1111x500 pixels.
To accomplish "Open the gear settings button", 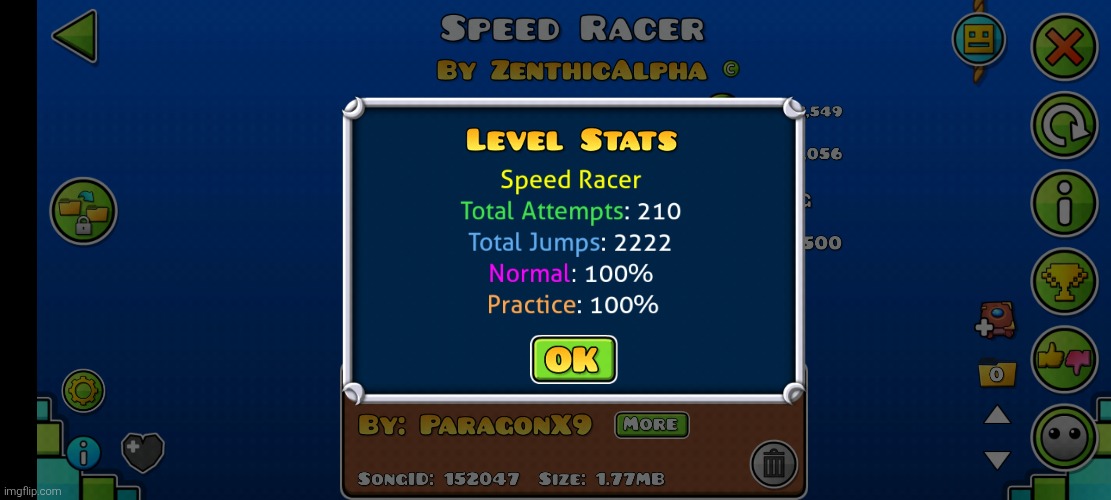I will pyautogui.click(x=83, y=391).
